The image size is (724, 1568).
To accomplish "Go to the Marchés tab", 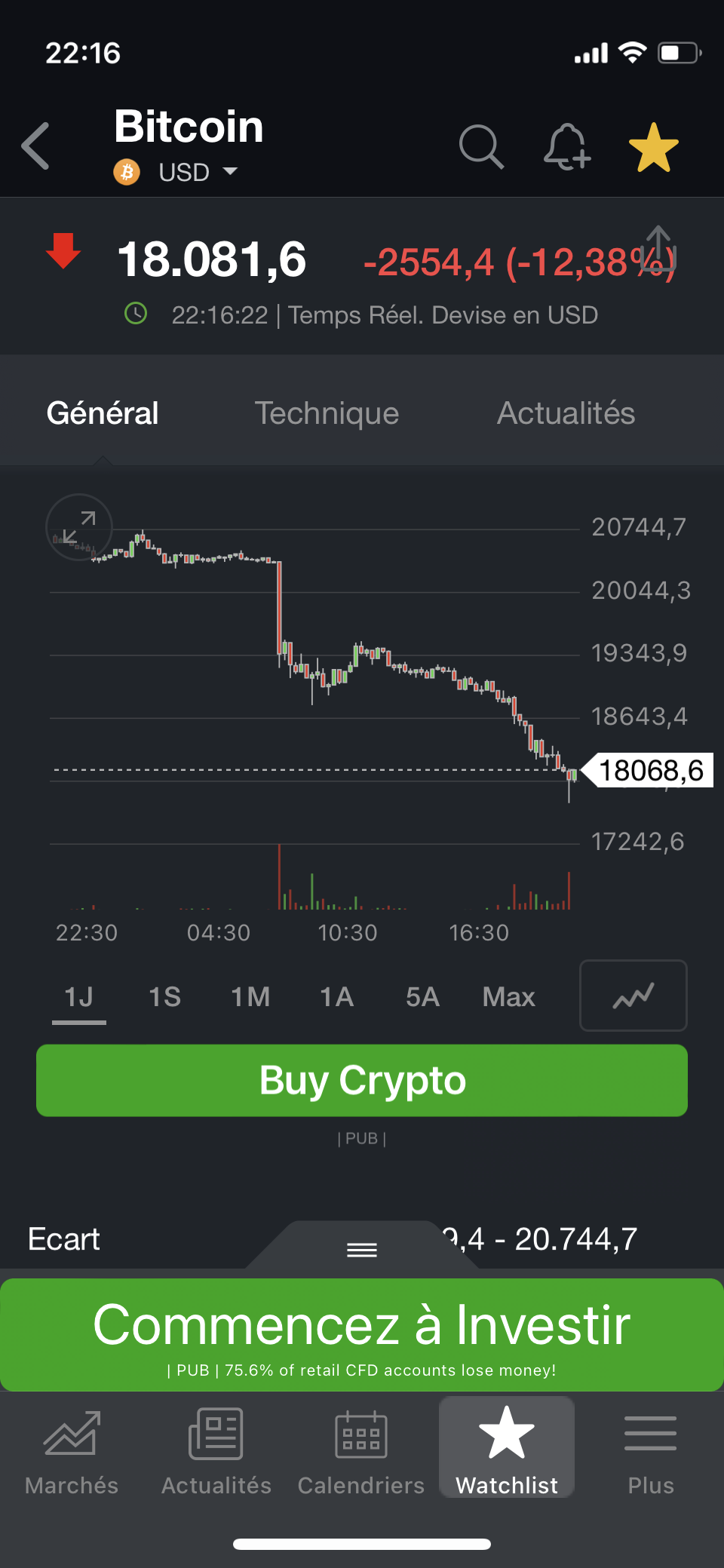I will 72,1452.
